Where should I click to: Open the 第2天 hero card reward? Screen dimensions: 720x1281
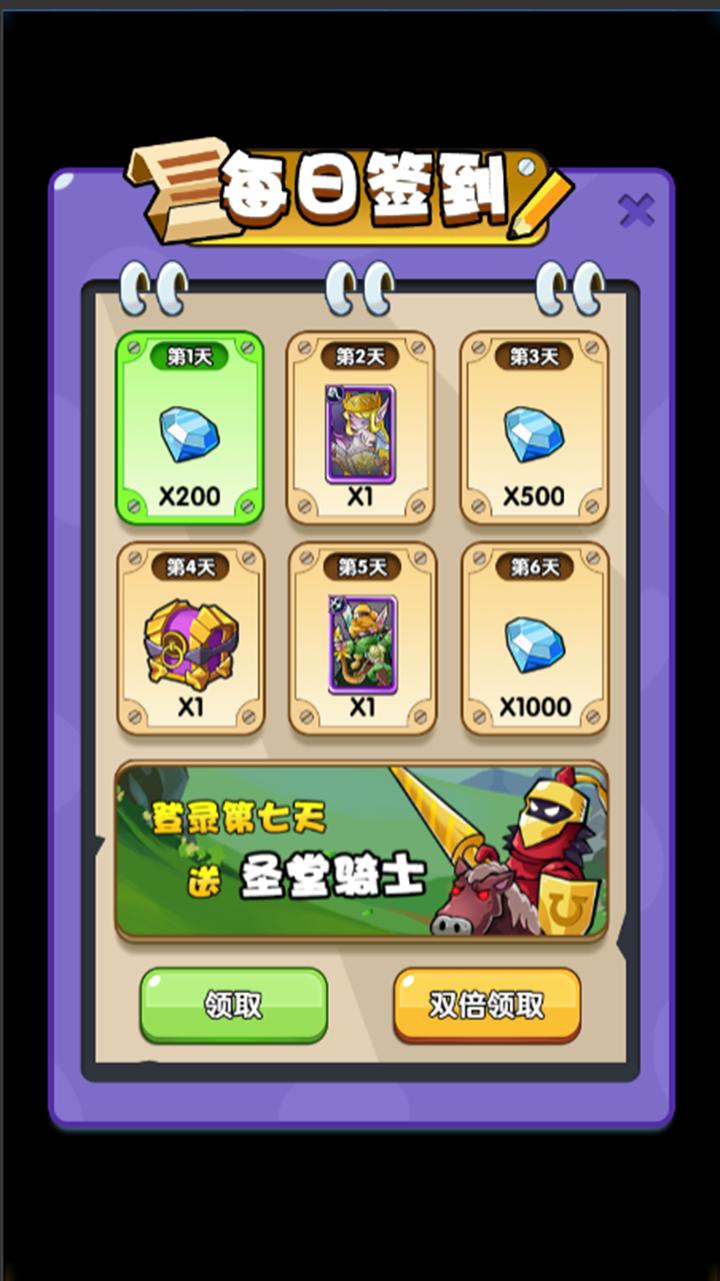361,428
